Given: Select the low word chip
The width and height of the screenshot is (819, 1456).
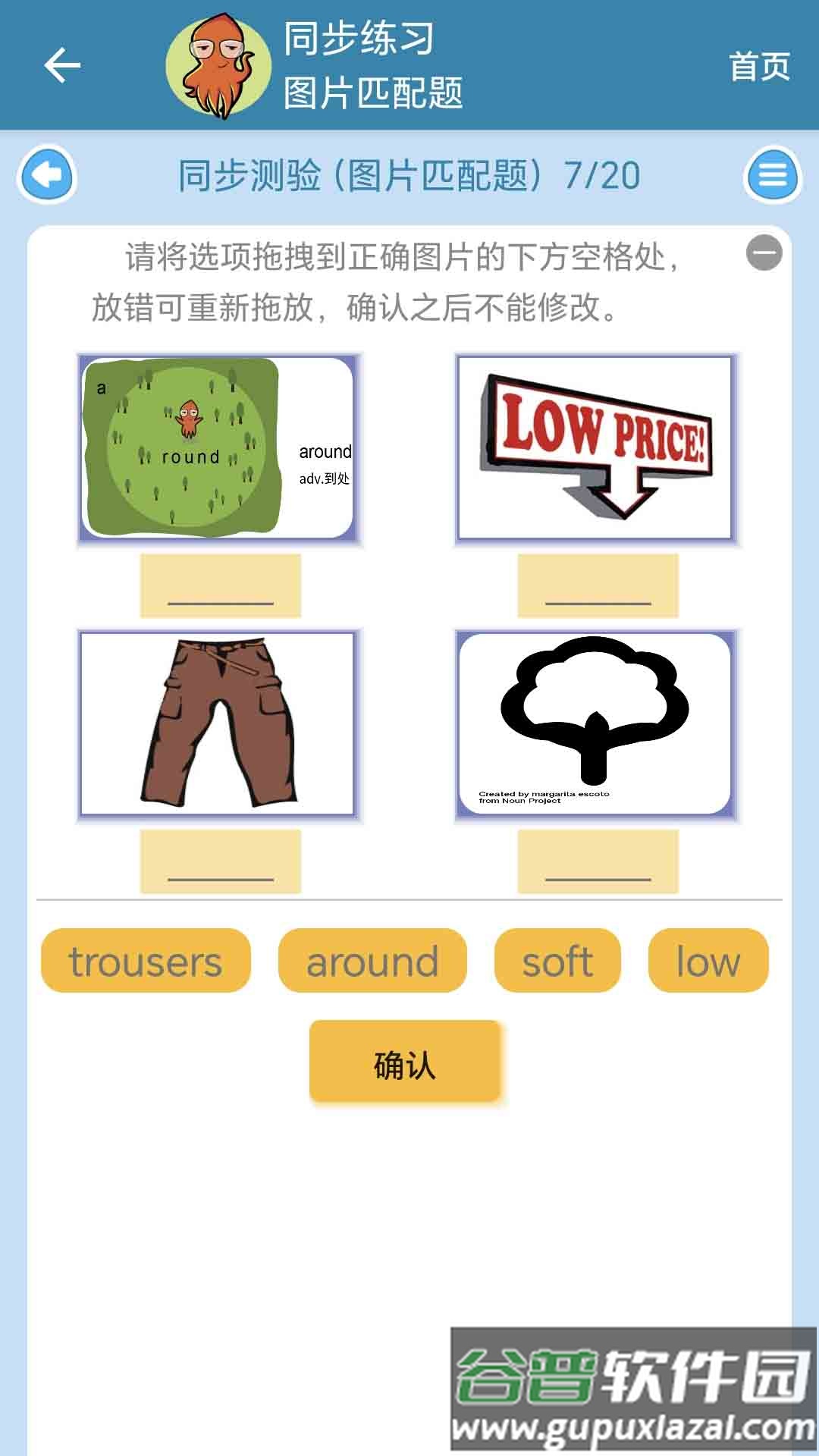Looking at the screenshot, I should [x=708, y=961].
